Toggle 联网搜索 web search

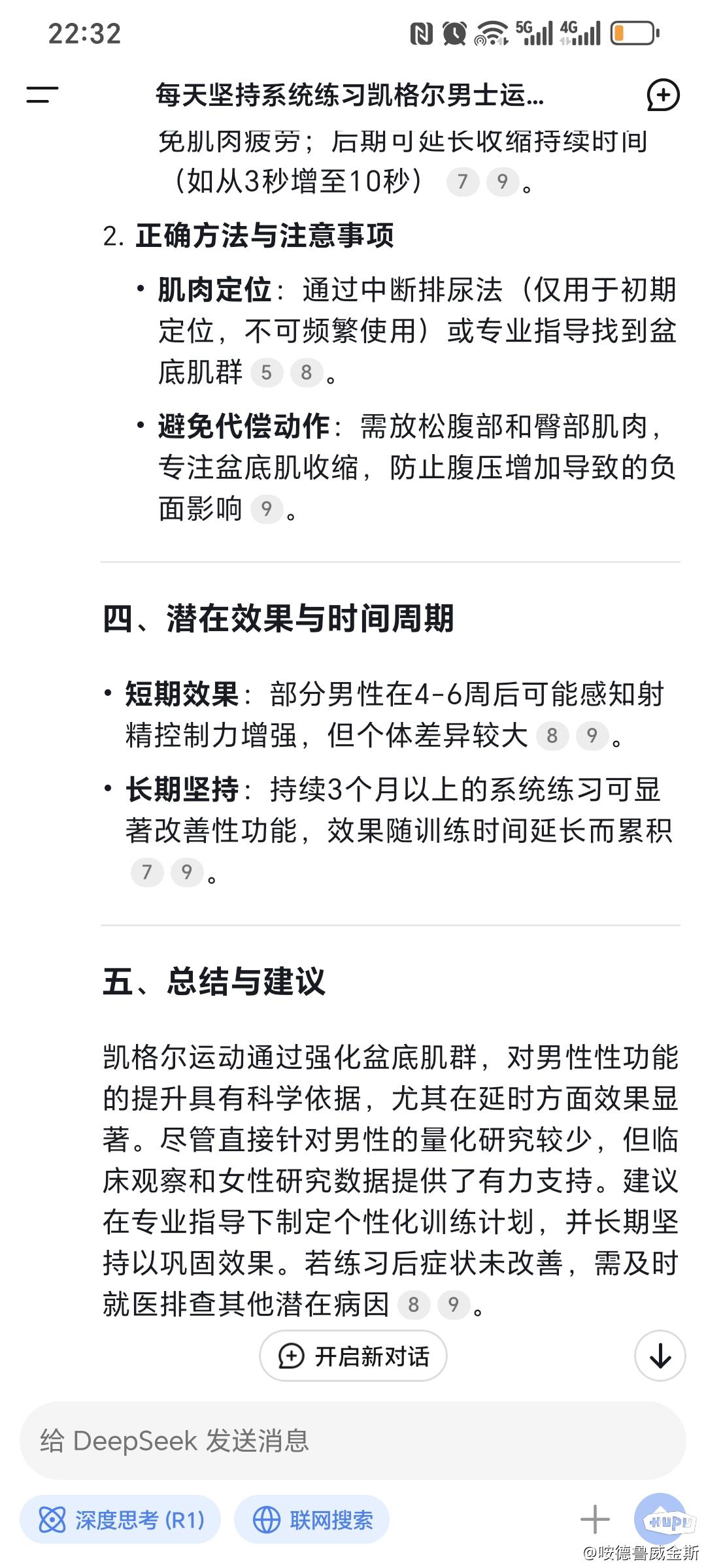point(312,1520)
